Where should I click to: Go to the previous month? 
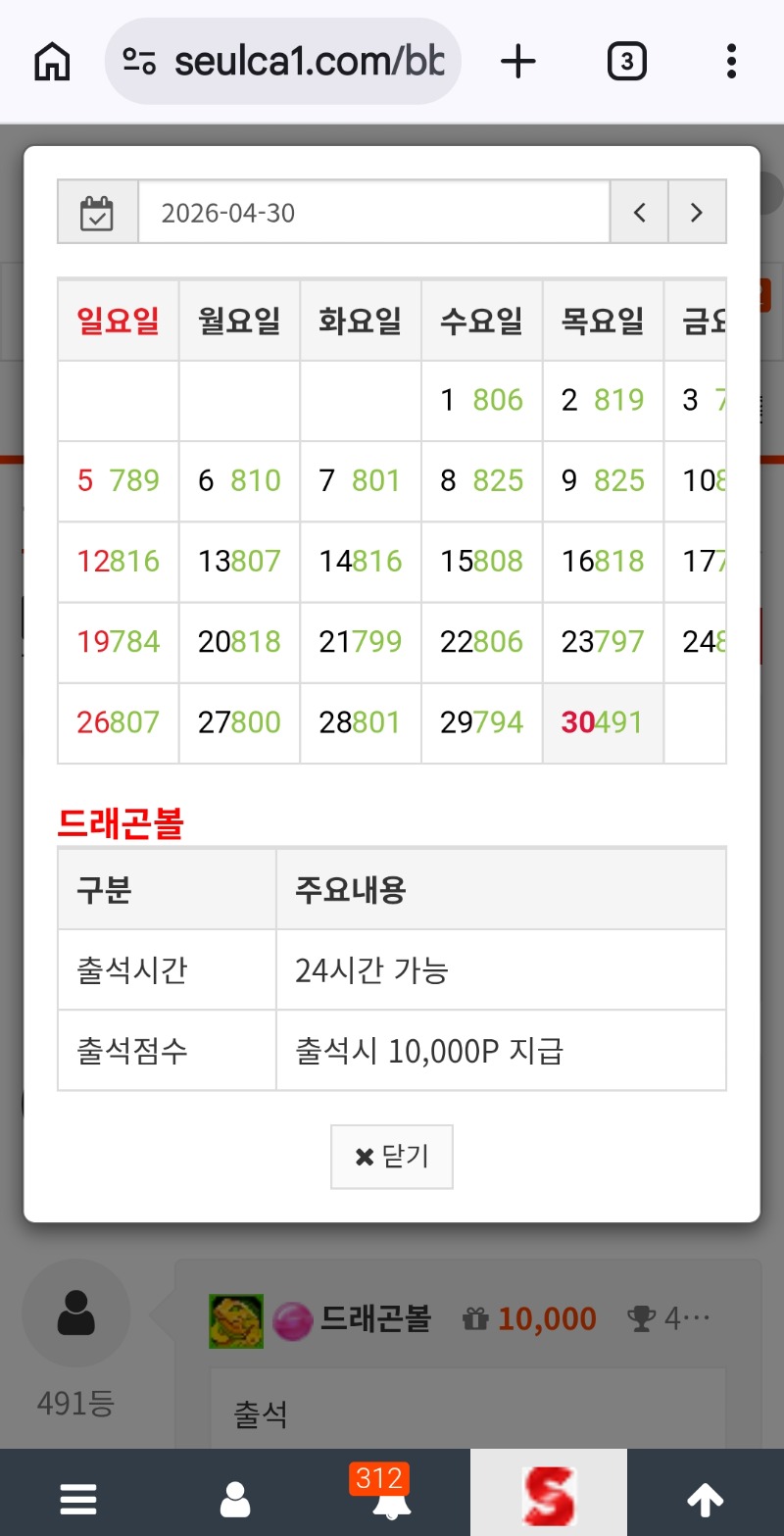639,212
